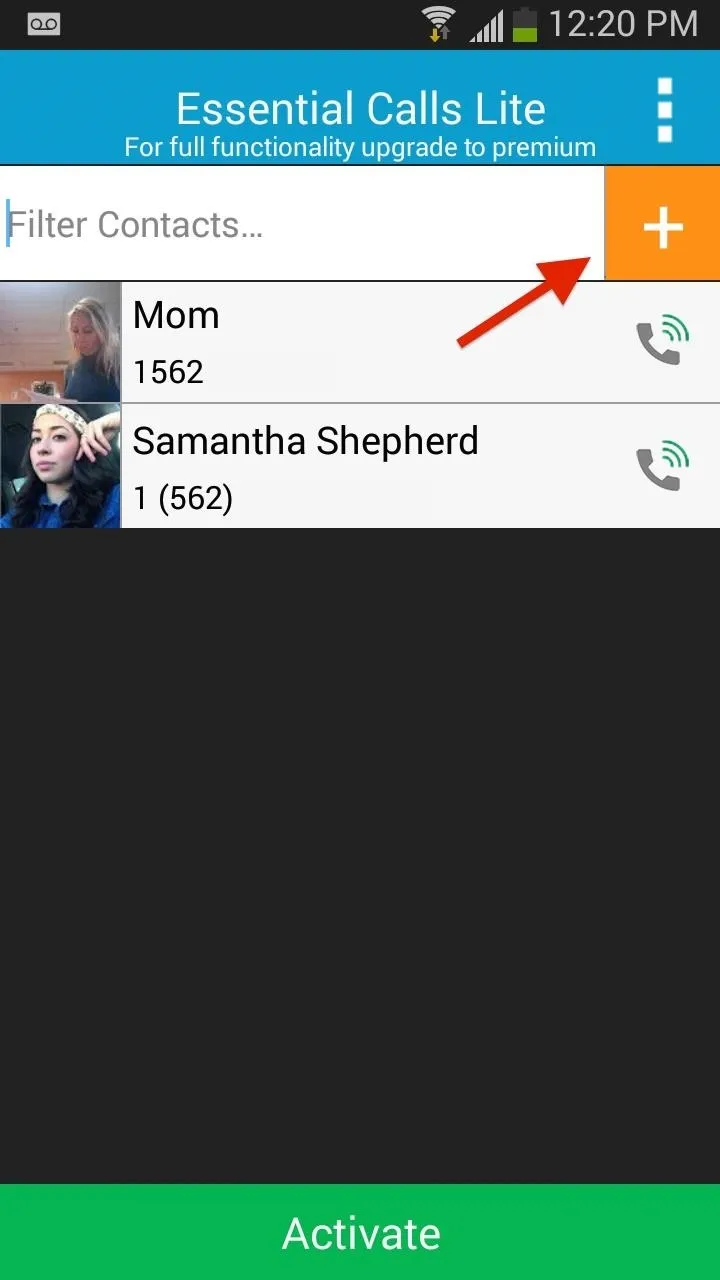Tap the call icon next to Samantha Shepherd
Image resolution: width=720 pixels, height=1280 pixels.
click(663, 468)
